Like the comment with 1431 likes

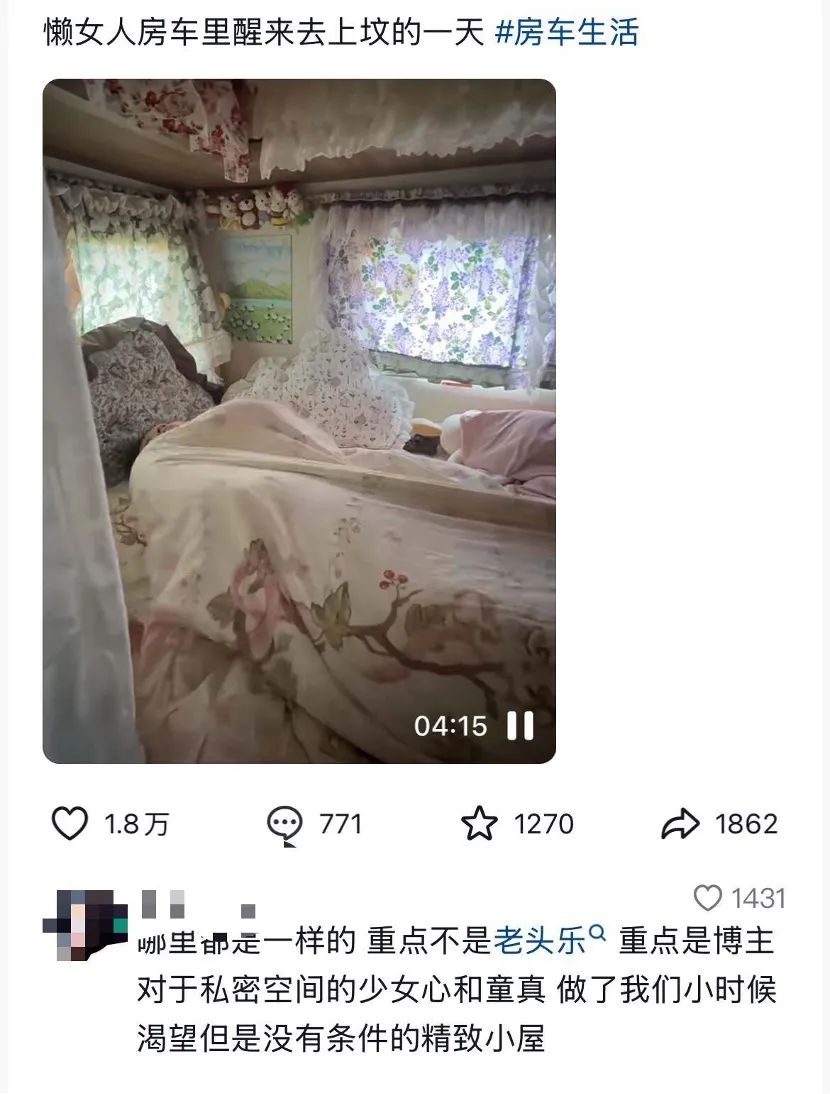(708, 898)
